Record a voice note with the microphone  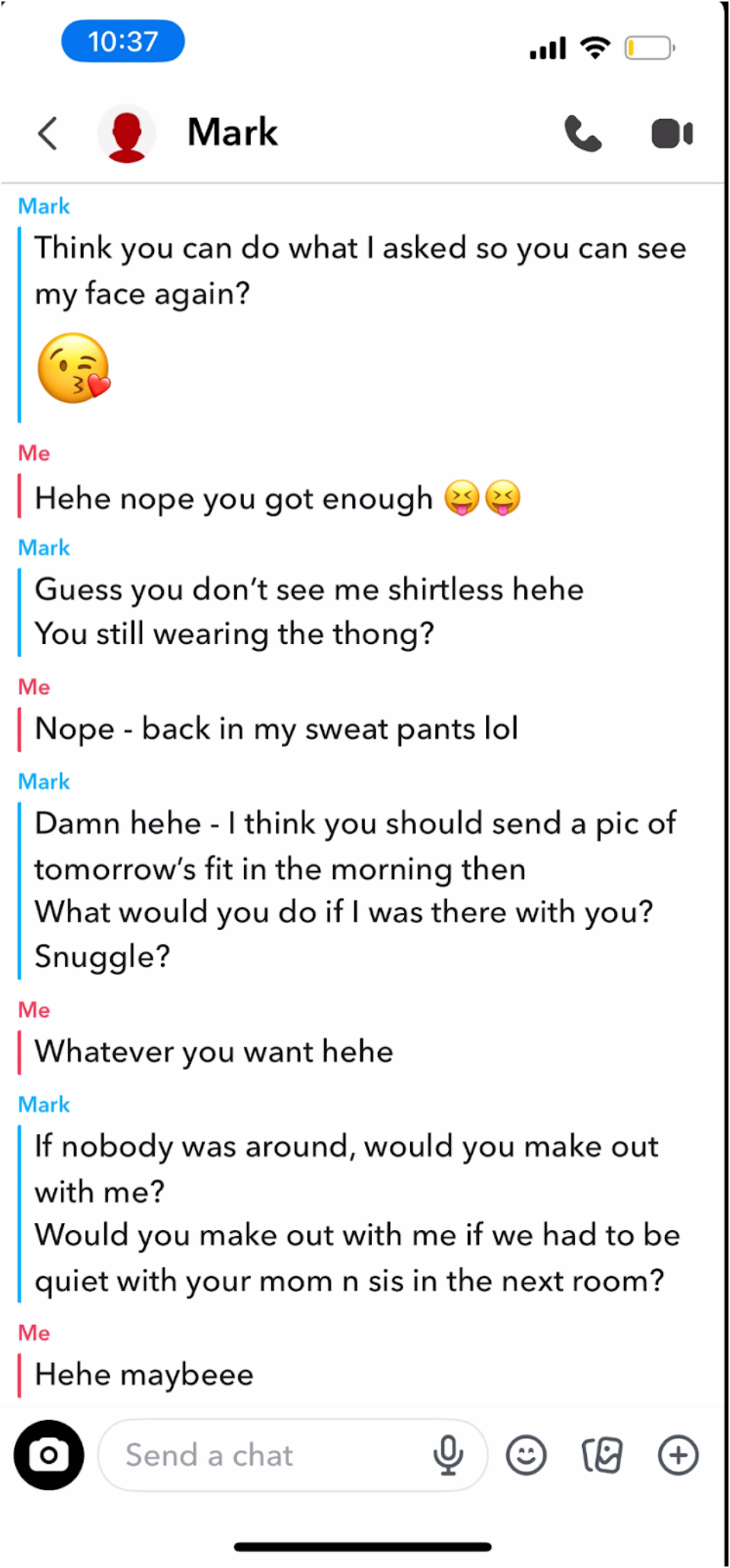[x=448, y=1455]
